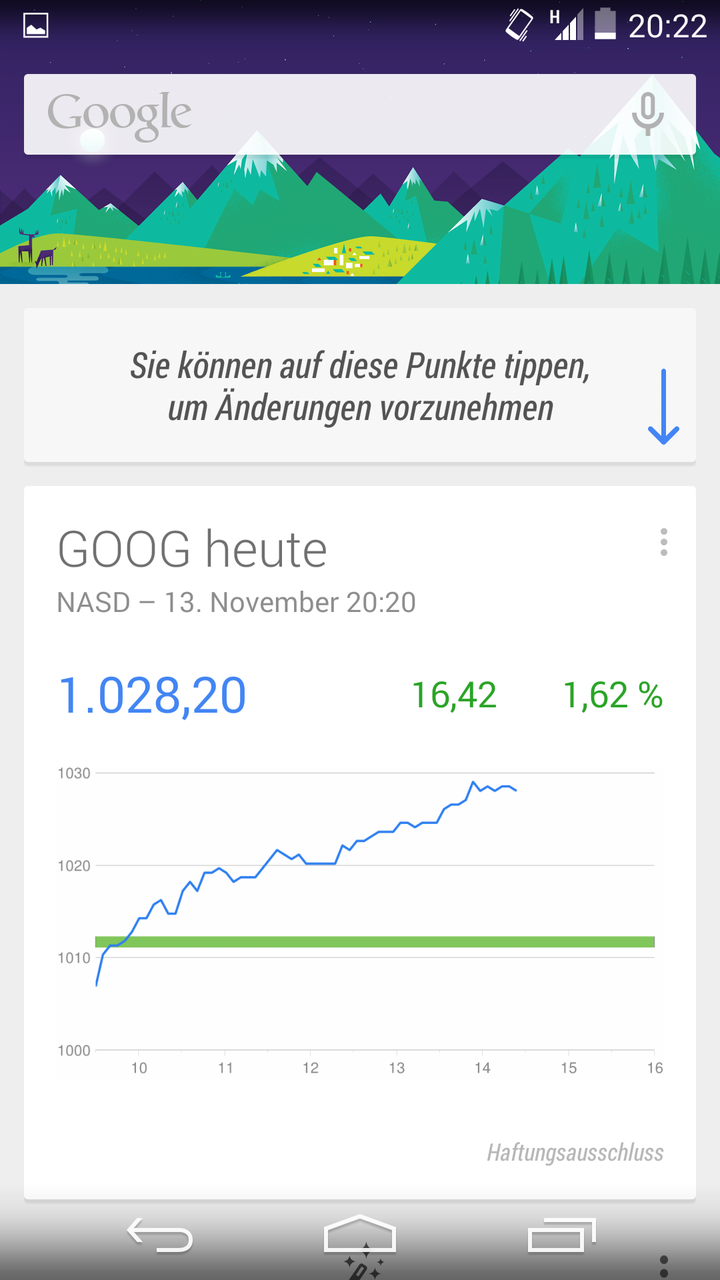
Task: Show recent apps
Action: [x=562, y=1236]
